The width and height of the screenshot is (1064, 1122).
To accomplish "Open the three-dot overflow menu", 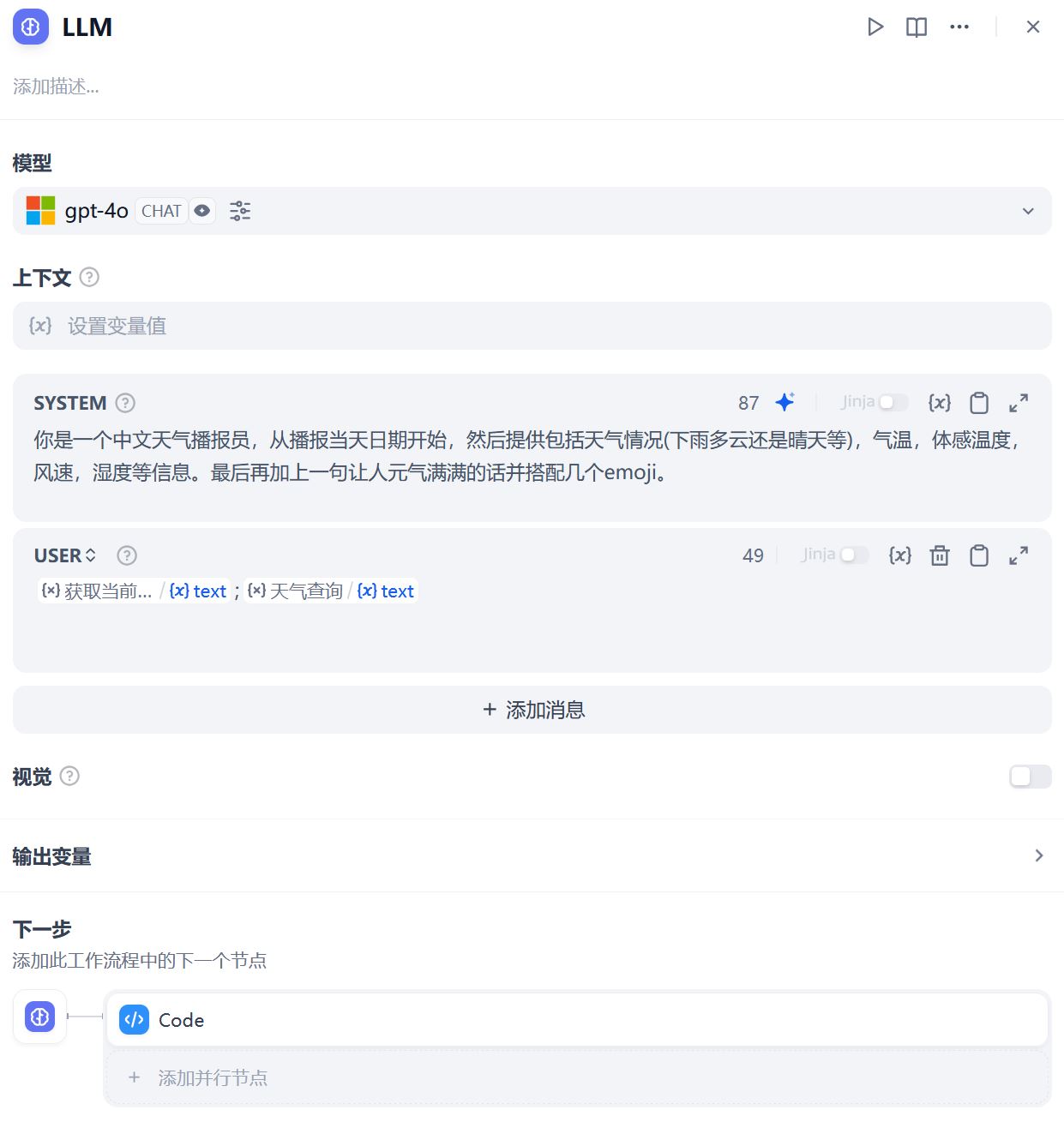I will pos(959,27).
